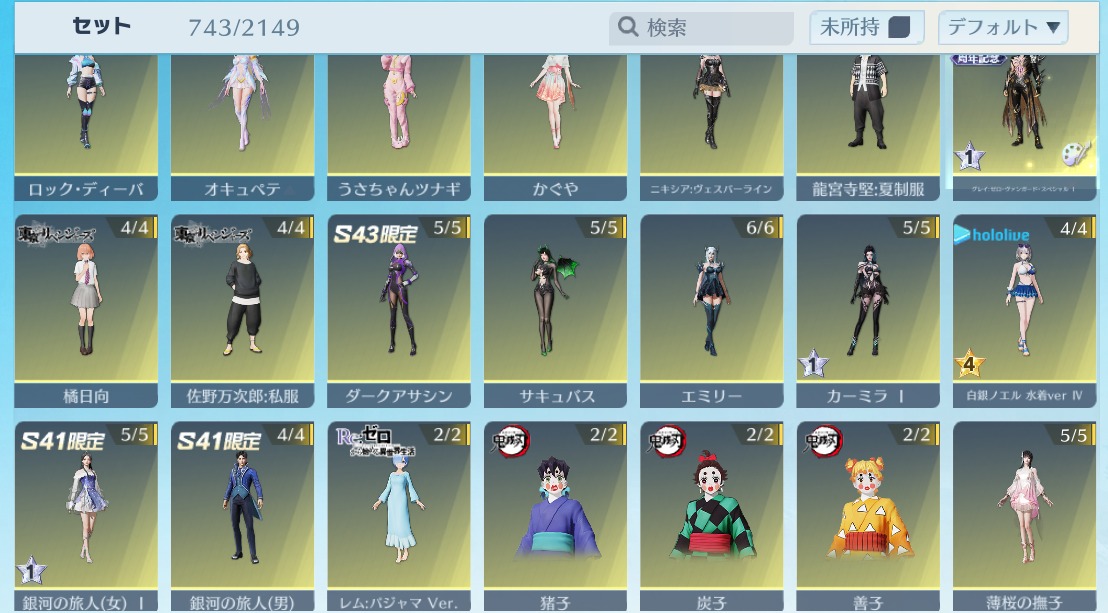Toggle the 未所持 checkbox
1108x613 pixels.
coord(866,28)
